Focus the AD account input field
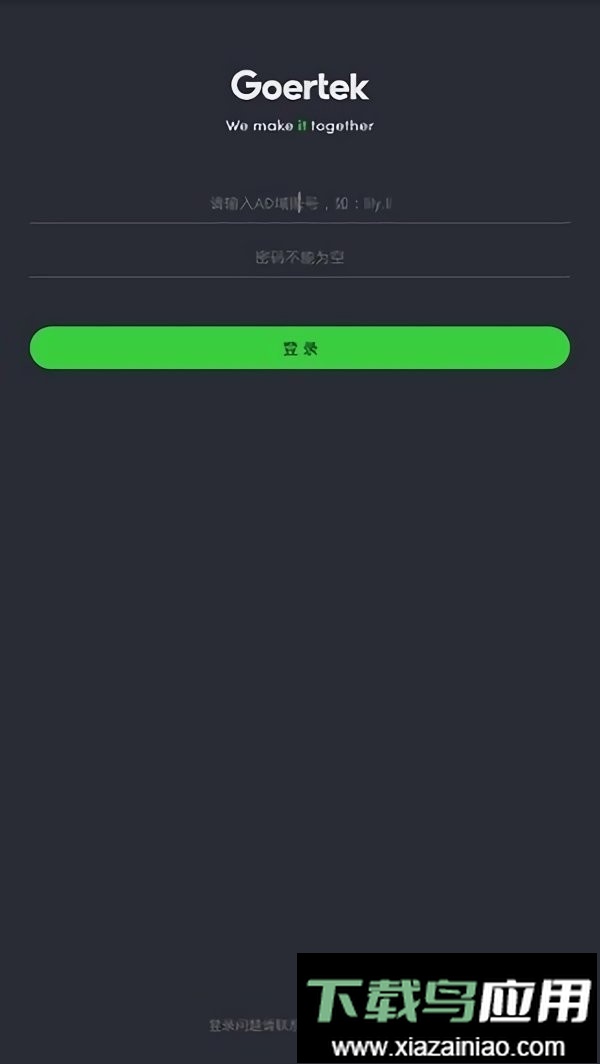This screenshot has height=1064, width=600. [300, 203]
